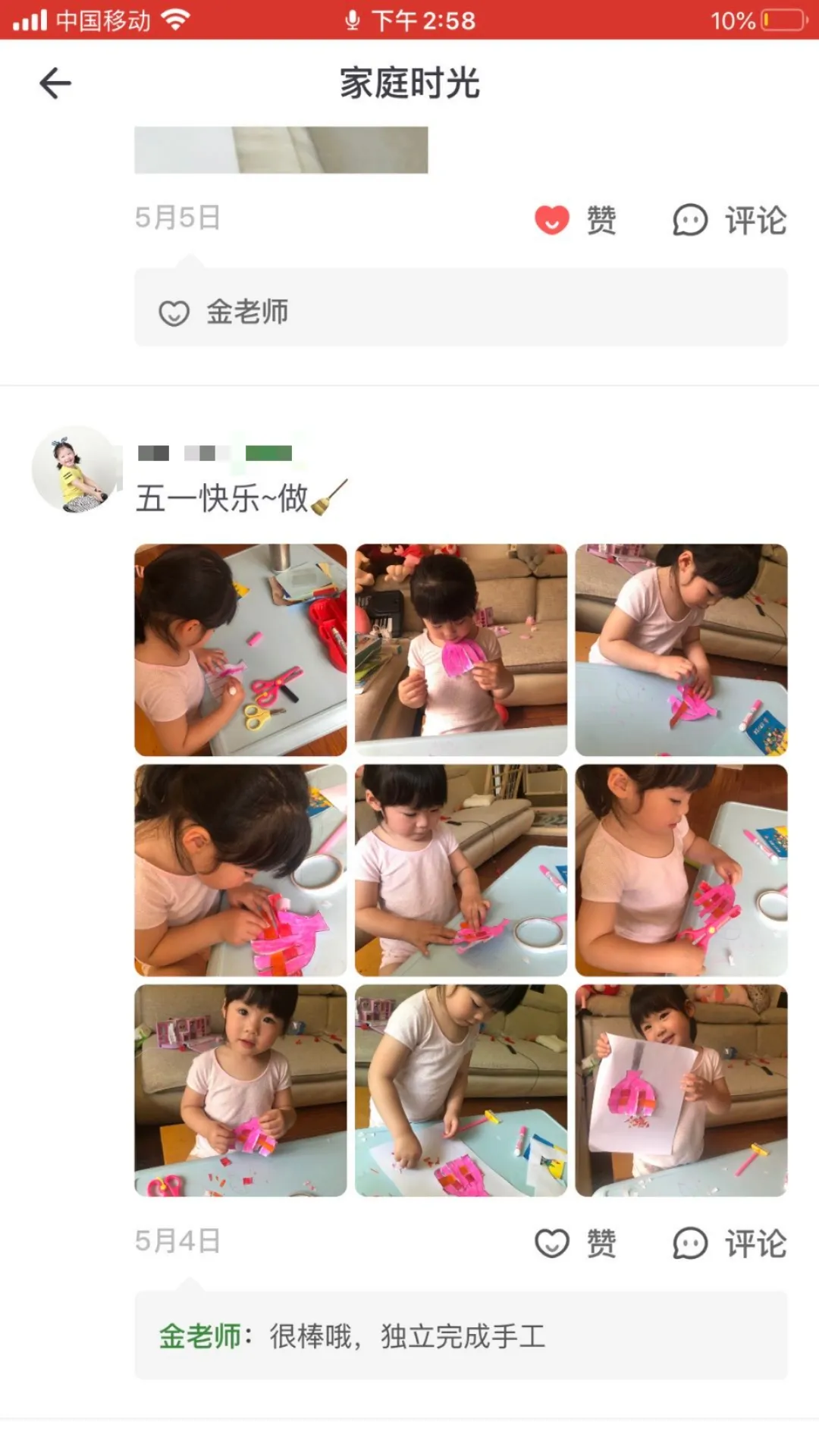Open first photo with scissors on table
This screenshot has height=1456, width=819.
[x=240, y=650]
